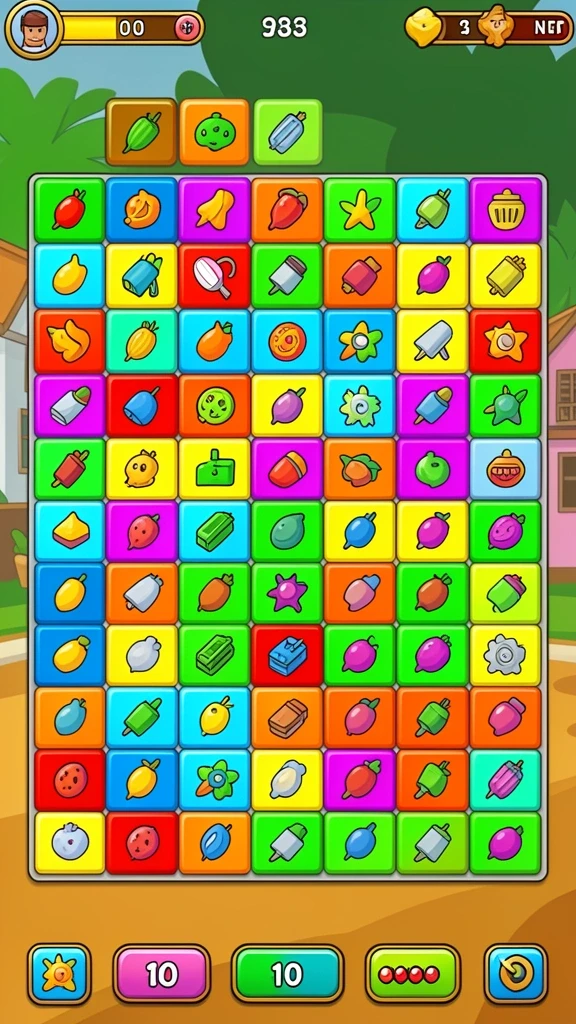Tap the purple tile with the basket
576x1024 pixels.
[x=506, y=210]
